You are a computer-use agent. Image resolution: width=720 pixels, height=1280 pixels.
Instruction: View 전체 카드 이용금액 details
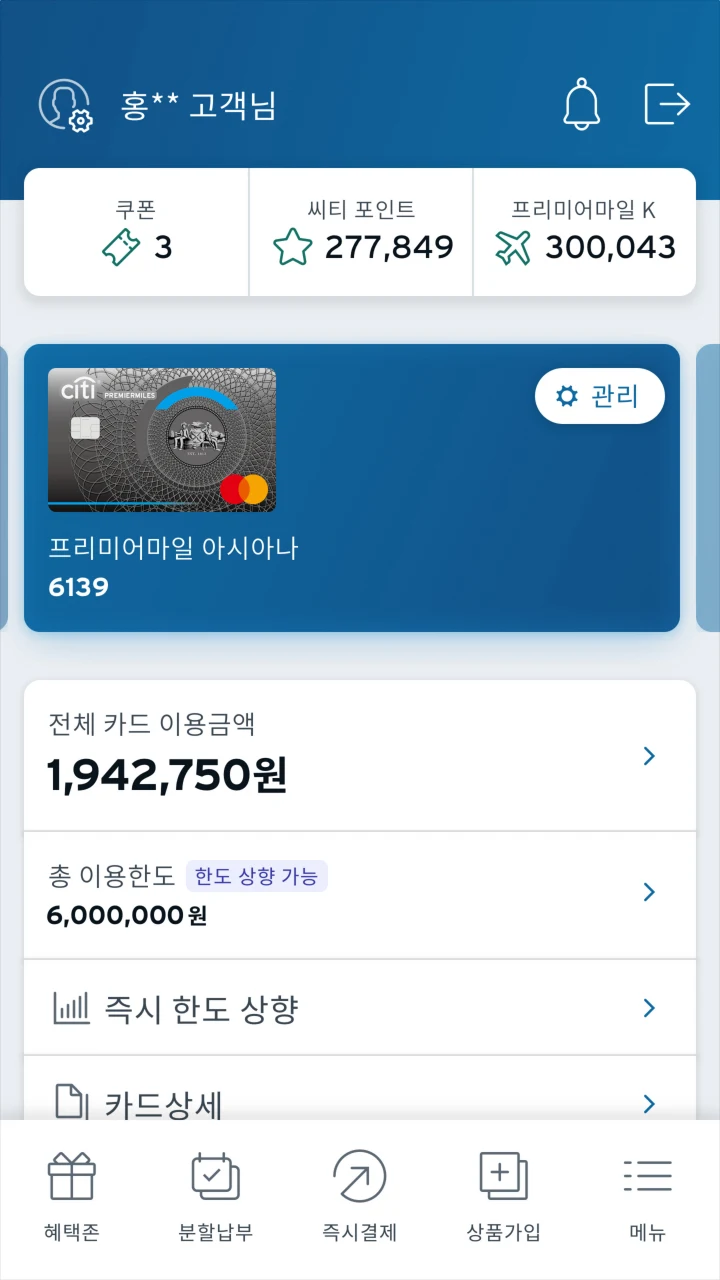pyautogui.click(x=359, y=756)
